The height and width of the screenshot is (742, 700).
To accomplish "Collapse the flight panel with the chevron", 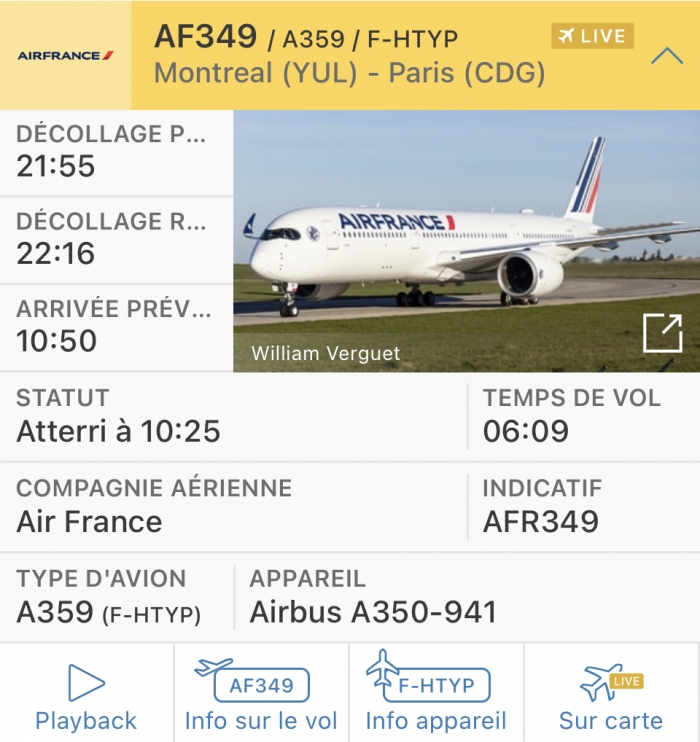I will point(666,57).
